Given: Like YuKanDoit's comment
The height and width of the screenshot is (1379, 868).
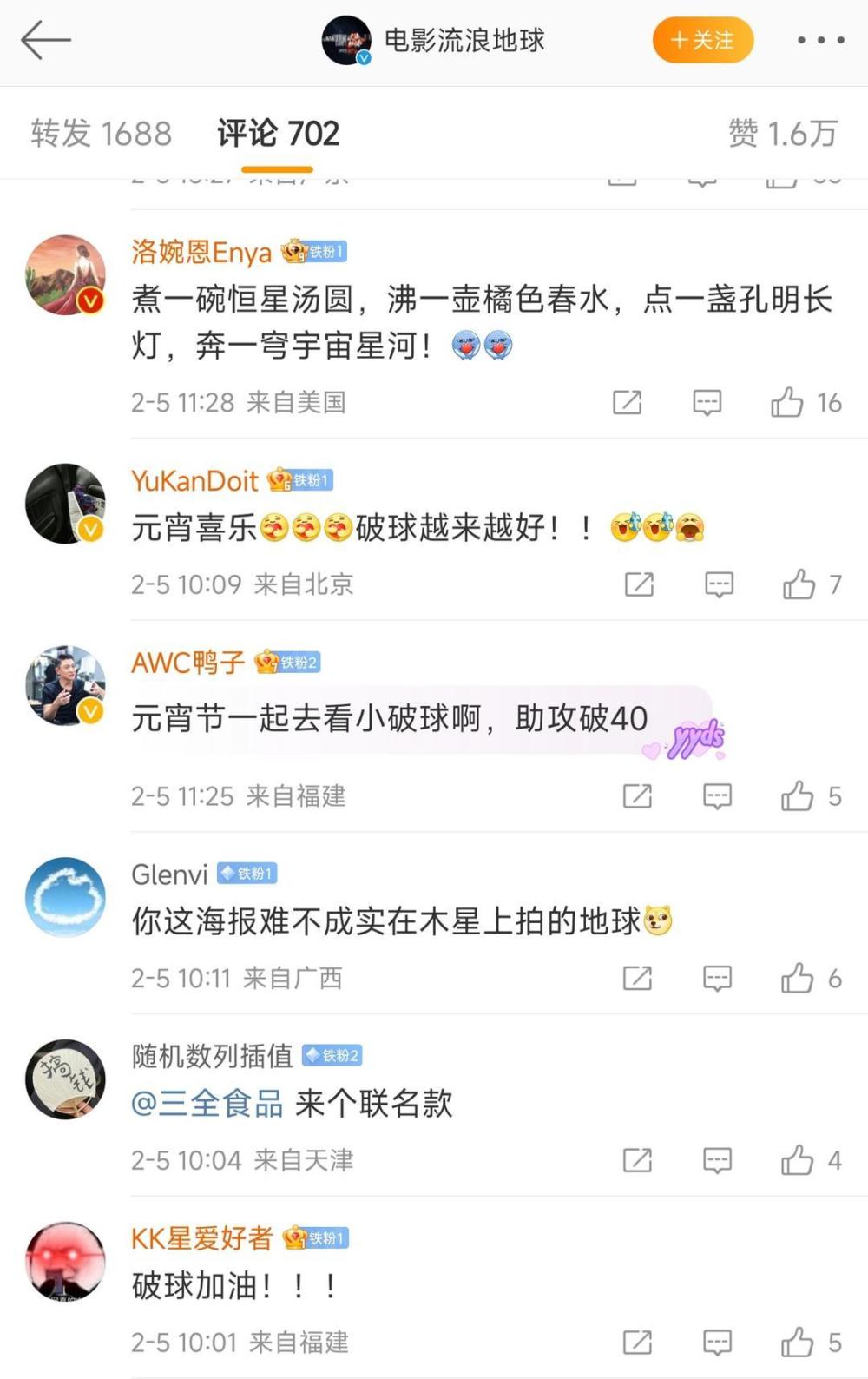Looking at the screenshot, I should tap(799, 585).
